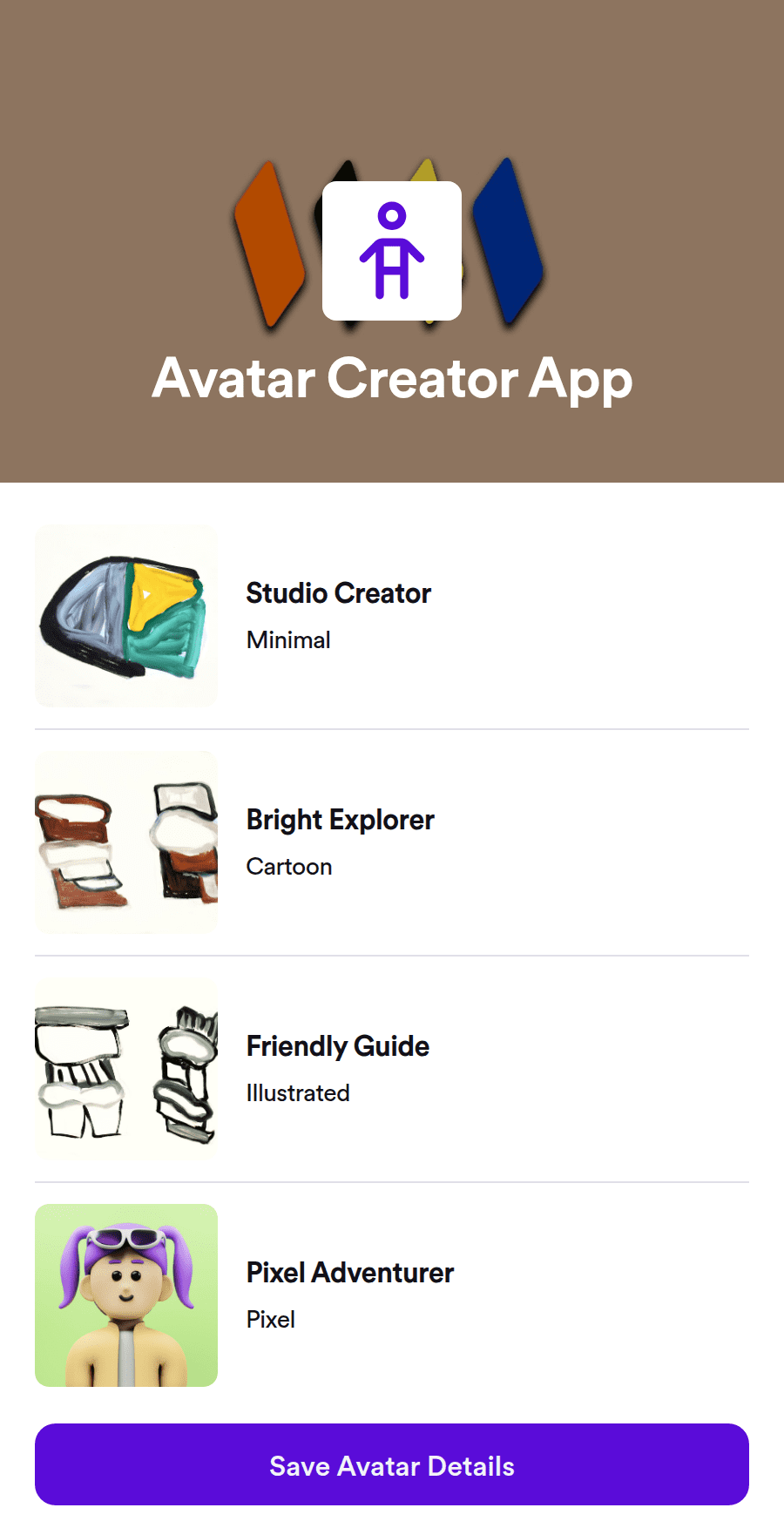Select the Studio Creator avatar row
Image resolution: width=784 pixels, height=1528 pixels.
[x=392, y=616]
